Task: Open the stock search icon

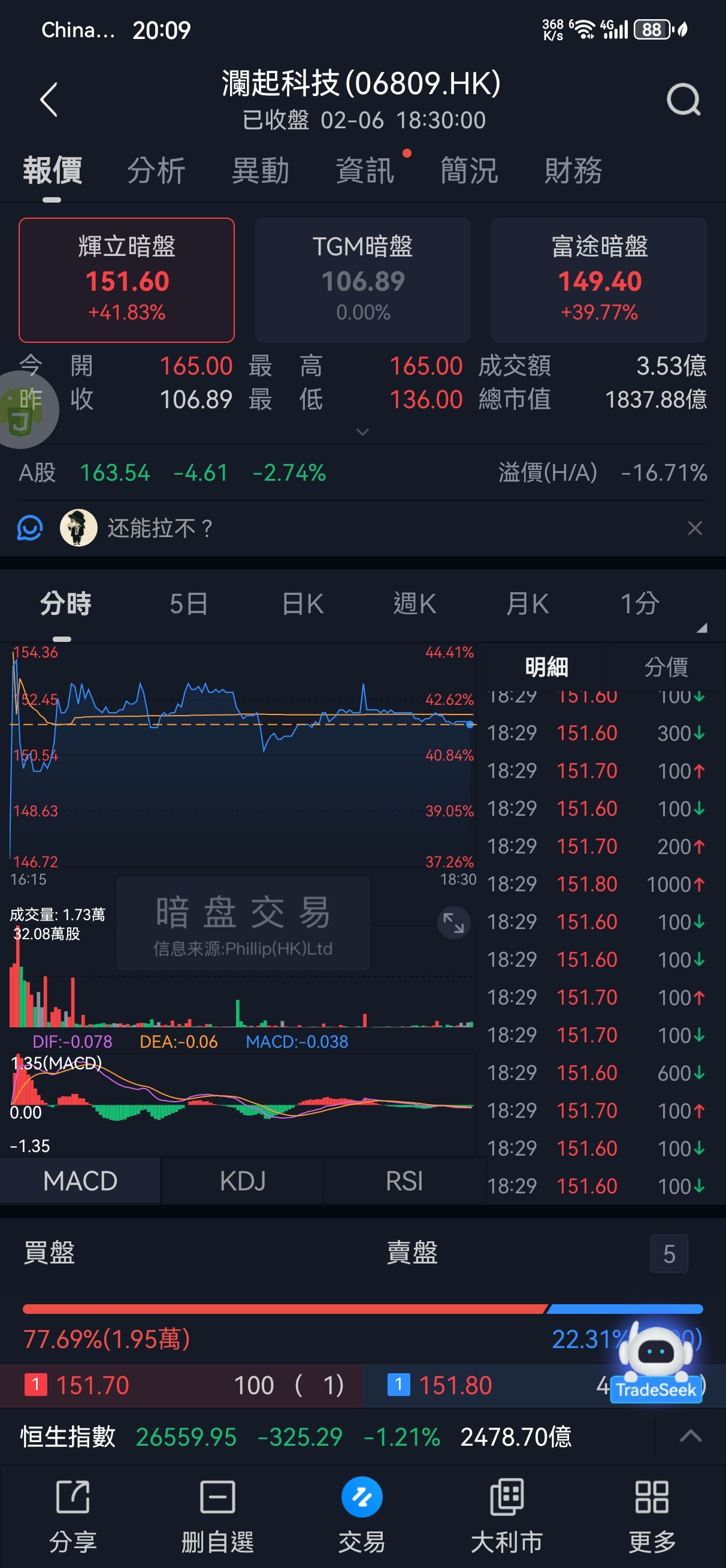Action: pyautogui.click(x=683, y=100)
